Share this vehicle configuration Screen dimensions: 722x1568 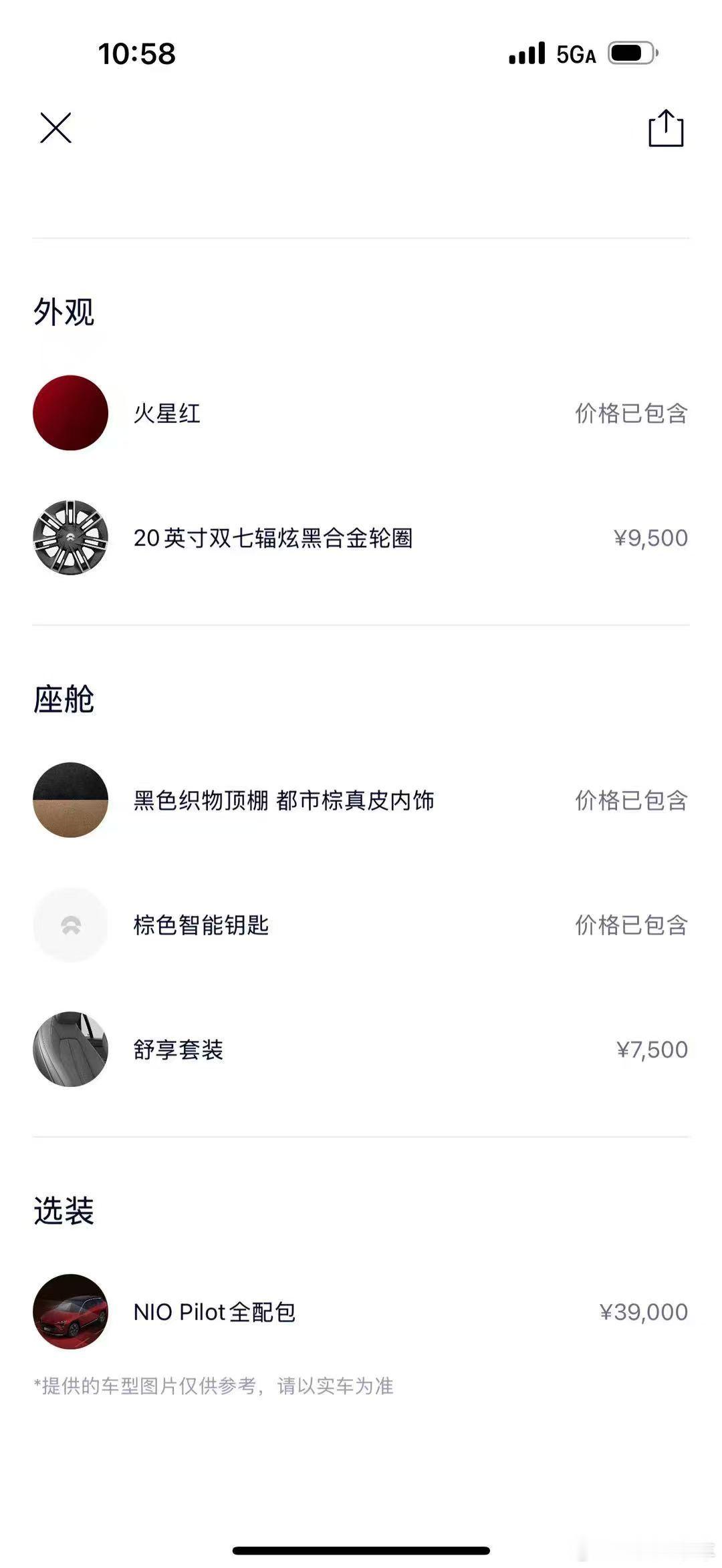(666, 128)
